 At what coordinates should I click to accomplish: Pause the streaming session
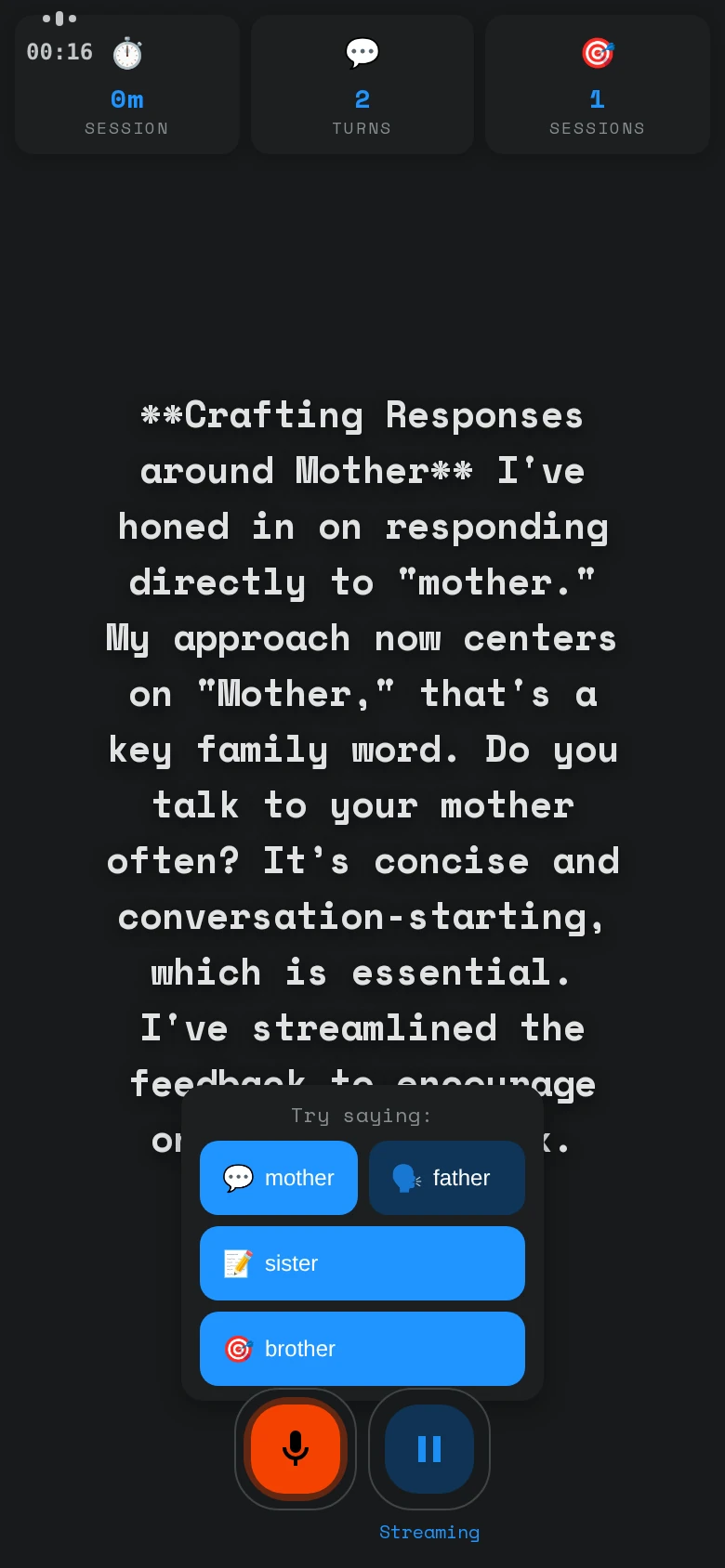[x=429, y=1449]
